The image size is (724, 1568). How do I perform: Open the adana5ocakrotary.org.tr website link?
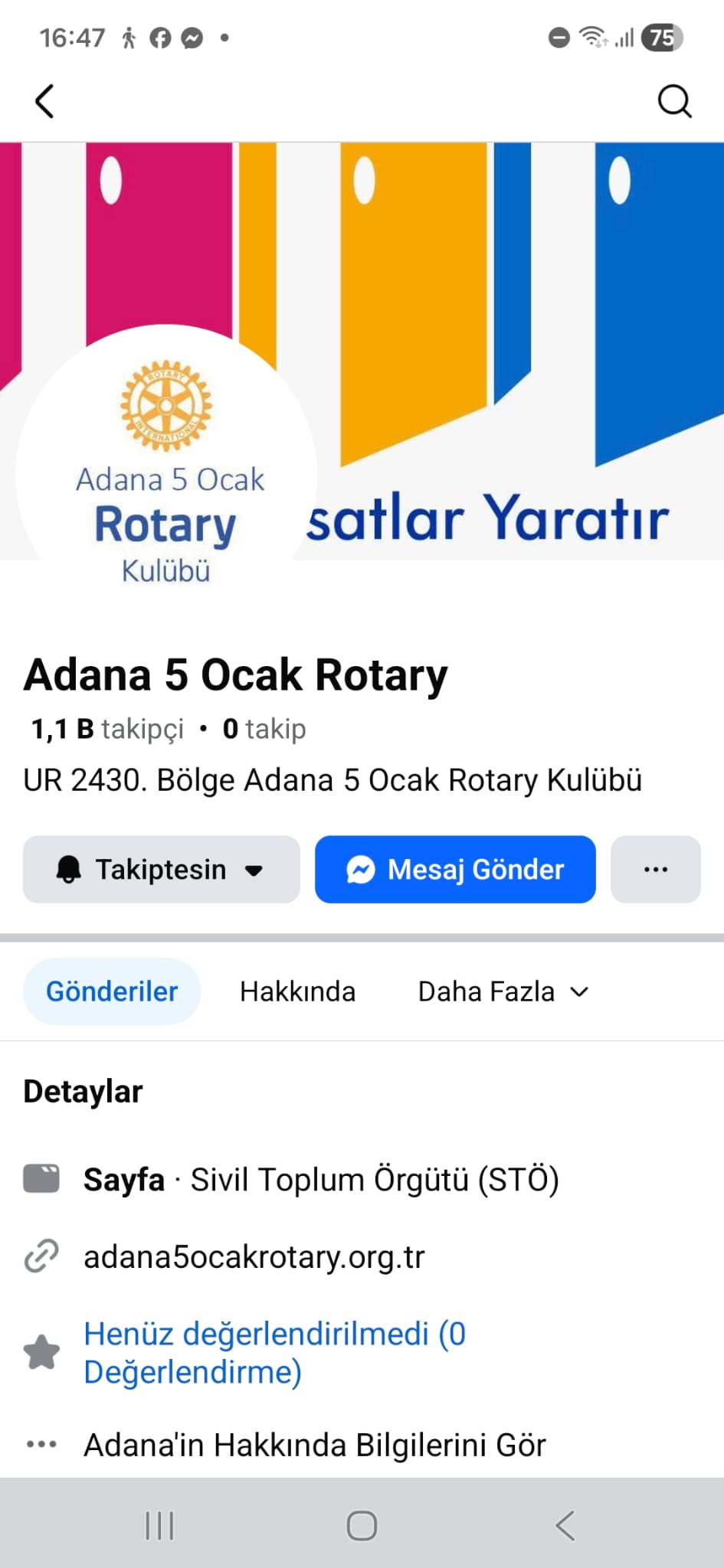pyautogui.click(x=254, y=1257)
